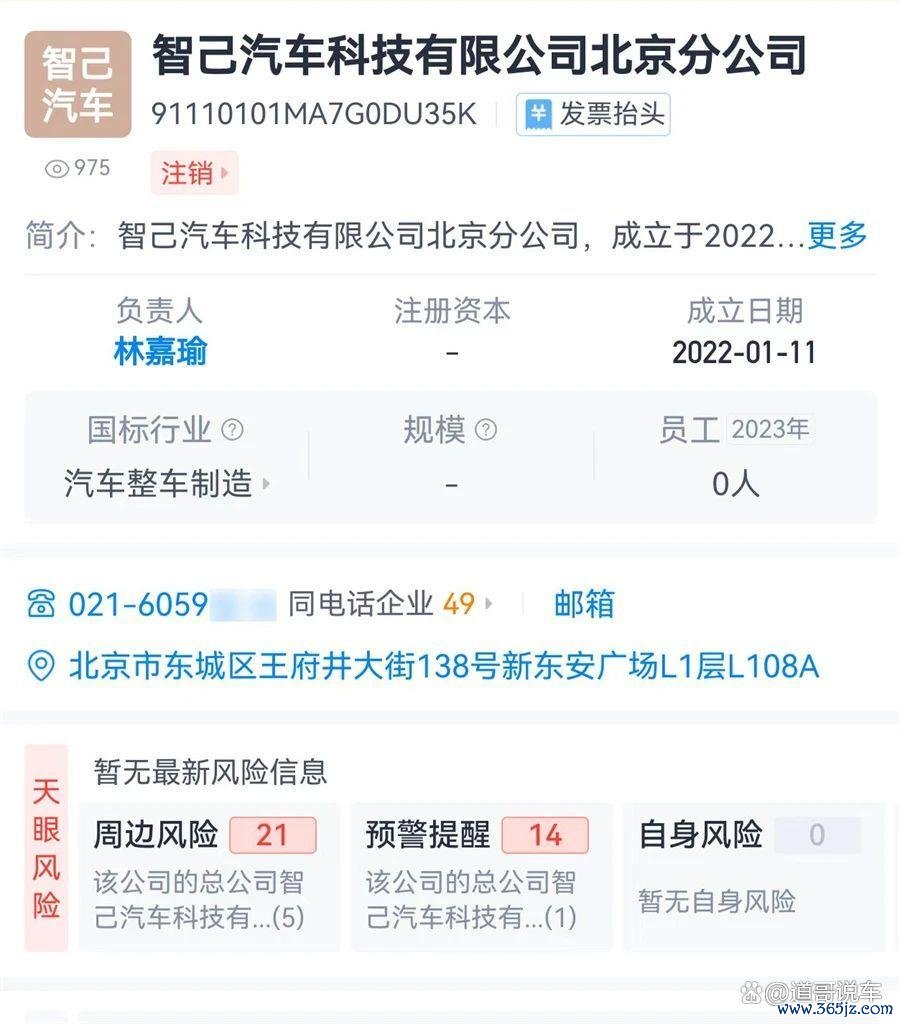Screen dimensions: 900x1024
Task: Open the profile of 林嘉瑜
Action: click(160, 352)
